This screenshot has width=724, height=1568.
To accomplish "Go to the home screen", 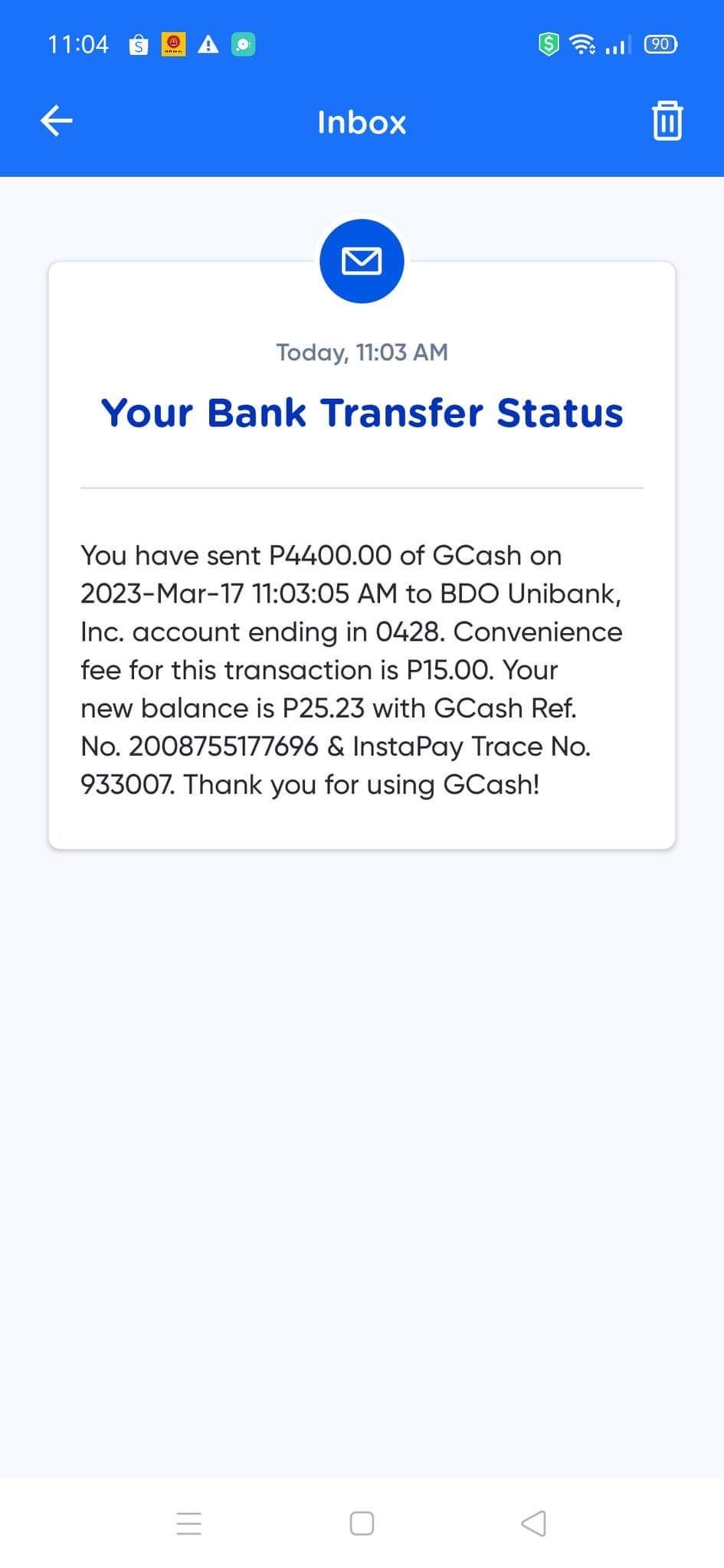I will [362, 1523].
